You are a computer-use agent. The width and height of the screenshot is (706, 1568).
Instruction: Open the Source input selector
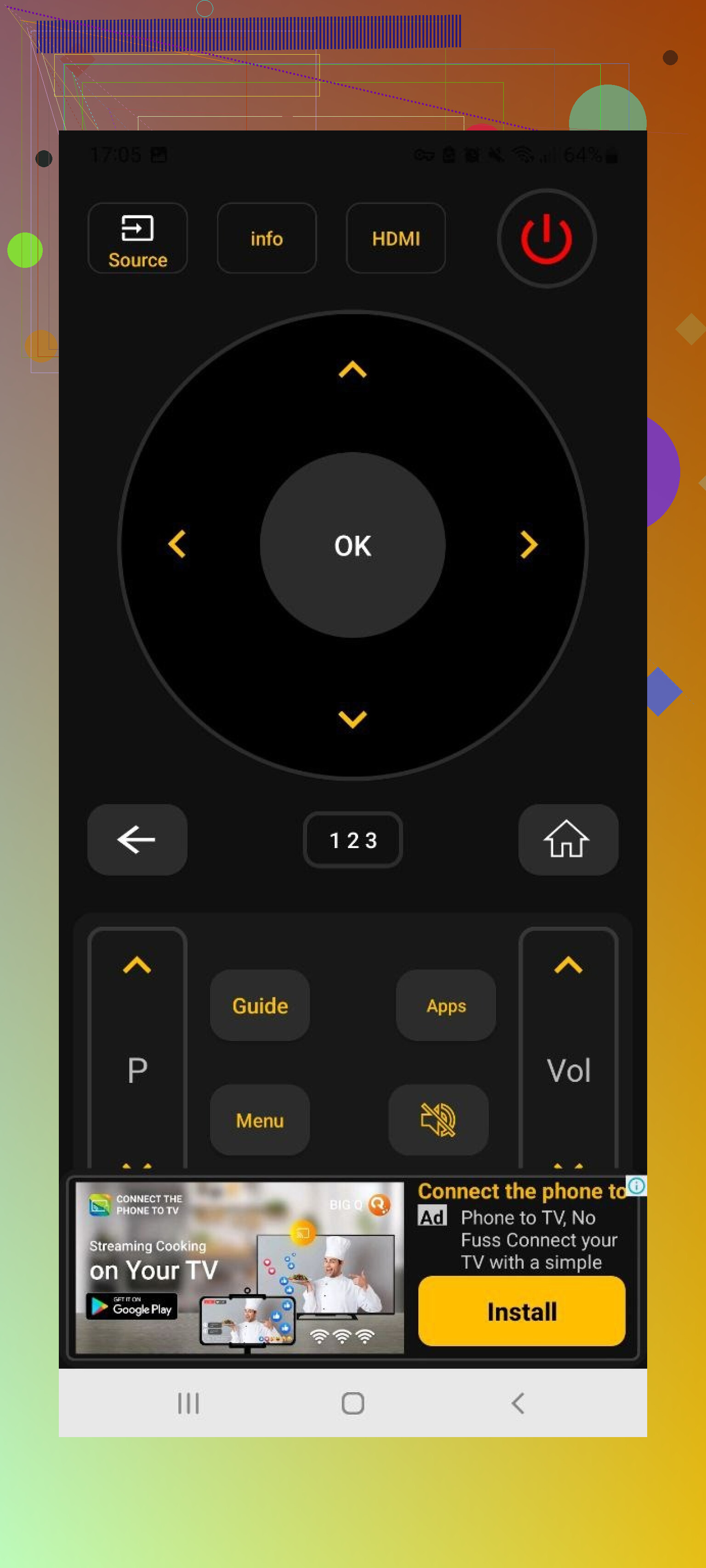click(x=137, y=238)
